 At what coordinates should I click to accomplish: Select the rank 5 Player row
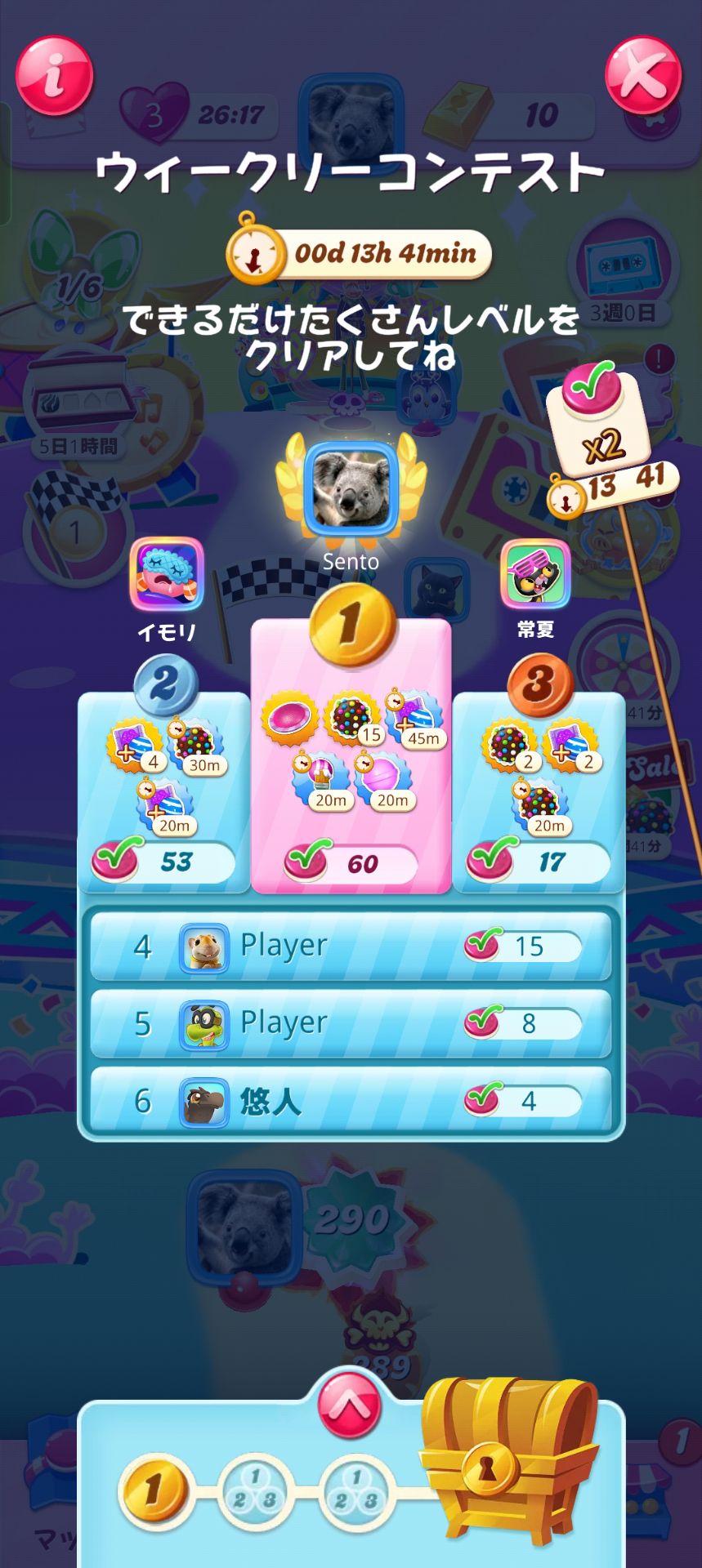click(x=351, y=1023)
